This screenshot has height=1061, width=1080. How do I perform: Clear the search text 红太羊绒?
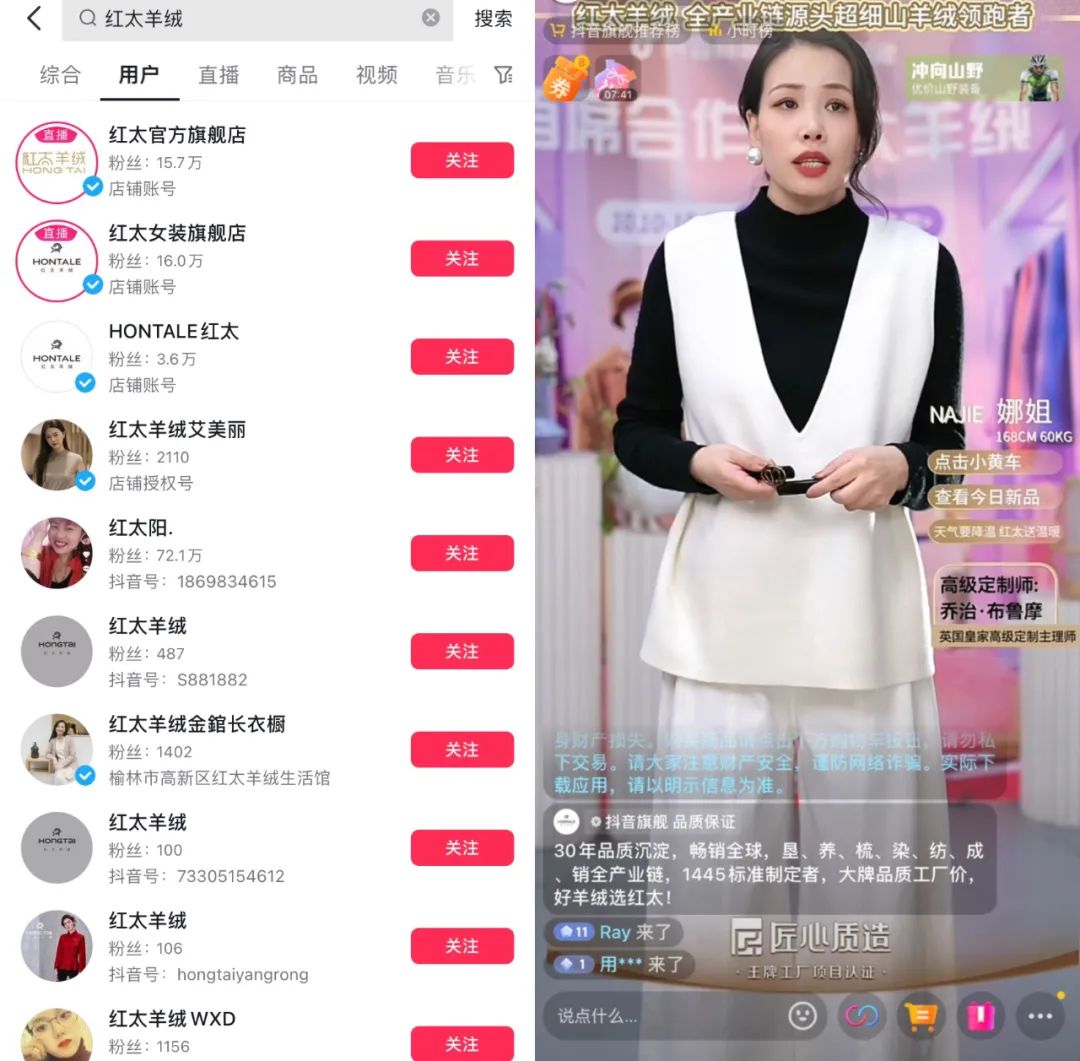click(x=430, y=18)
